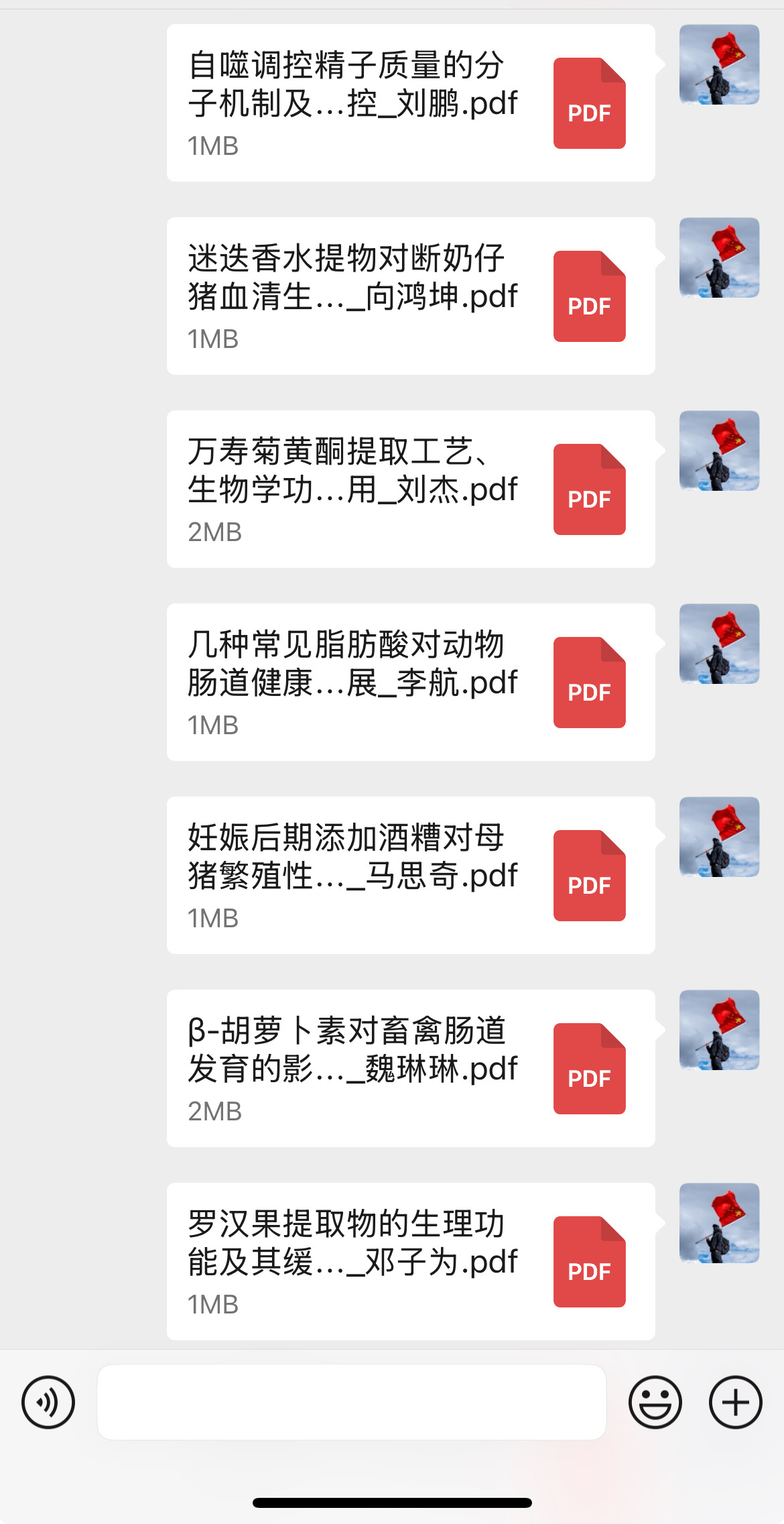Switch to voice message input

[48, 1402]
